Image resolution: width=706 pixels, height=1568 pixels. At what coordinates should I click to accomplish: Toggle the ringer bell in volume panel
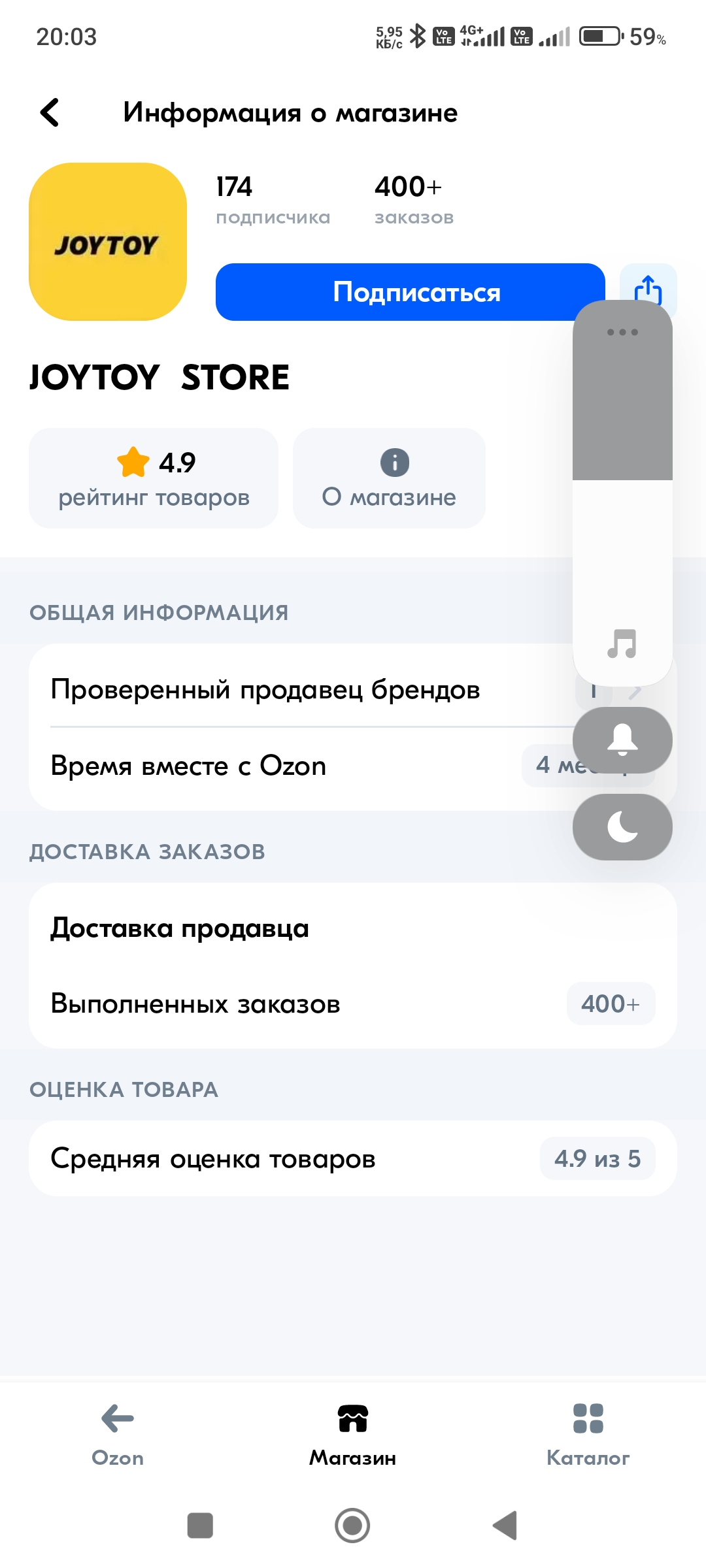(622, 740)
